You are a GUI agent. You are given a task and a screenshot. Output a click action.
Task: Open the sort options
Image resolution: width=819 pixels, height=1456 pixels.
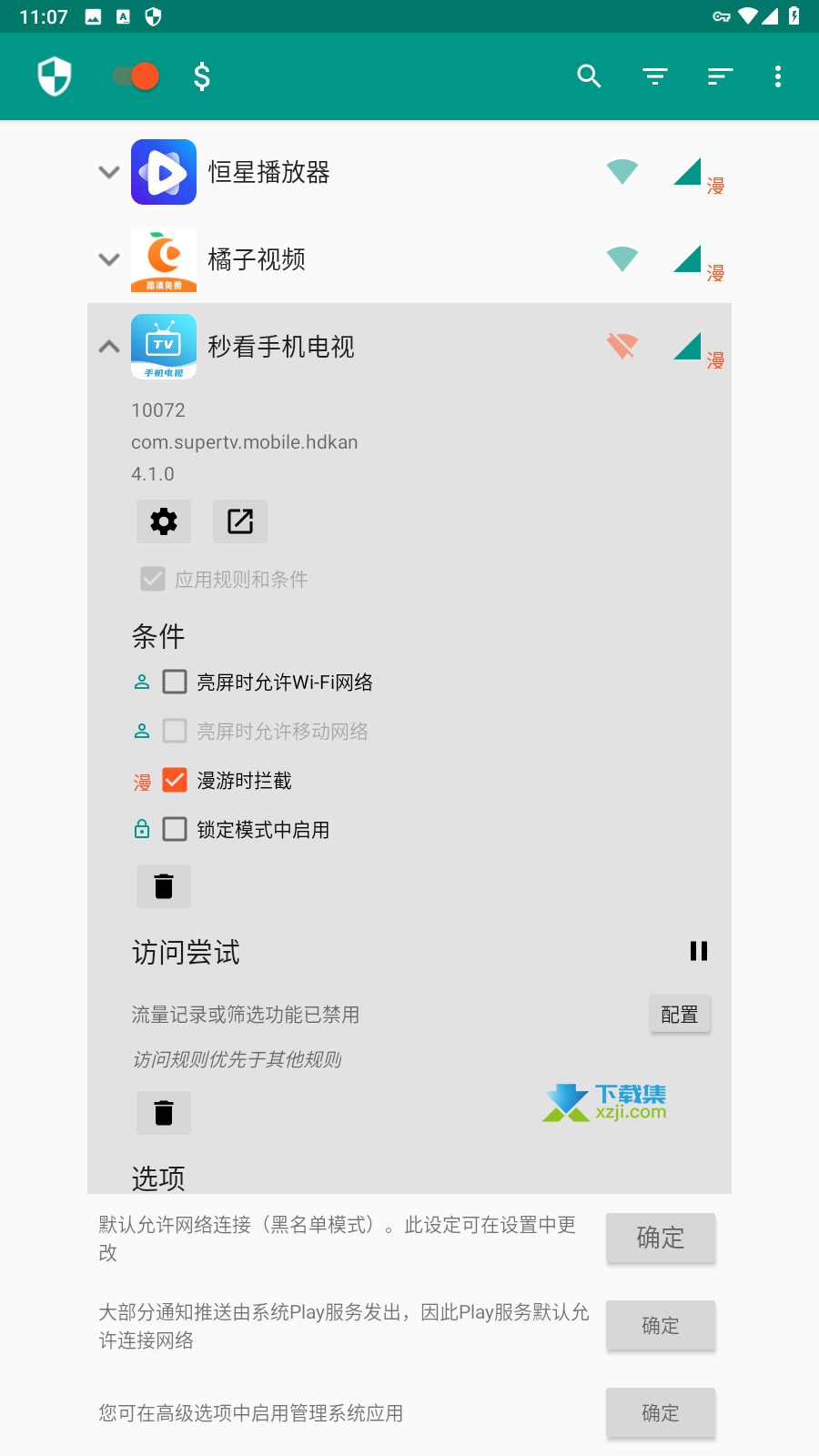[720, 76]
